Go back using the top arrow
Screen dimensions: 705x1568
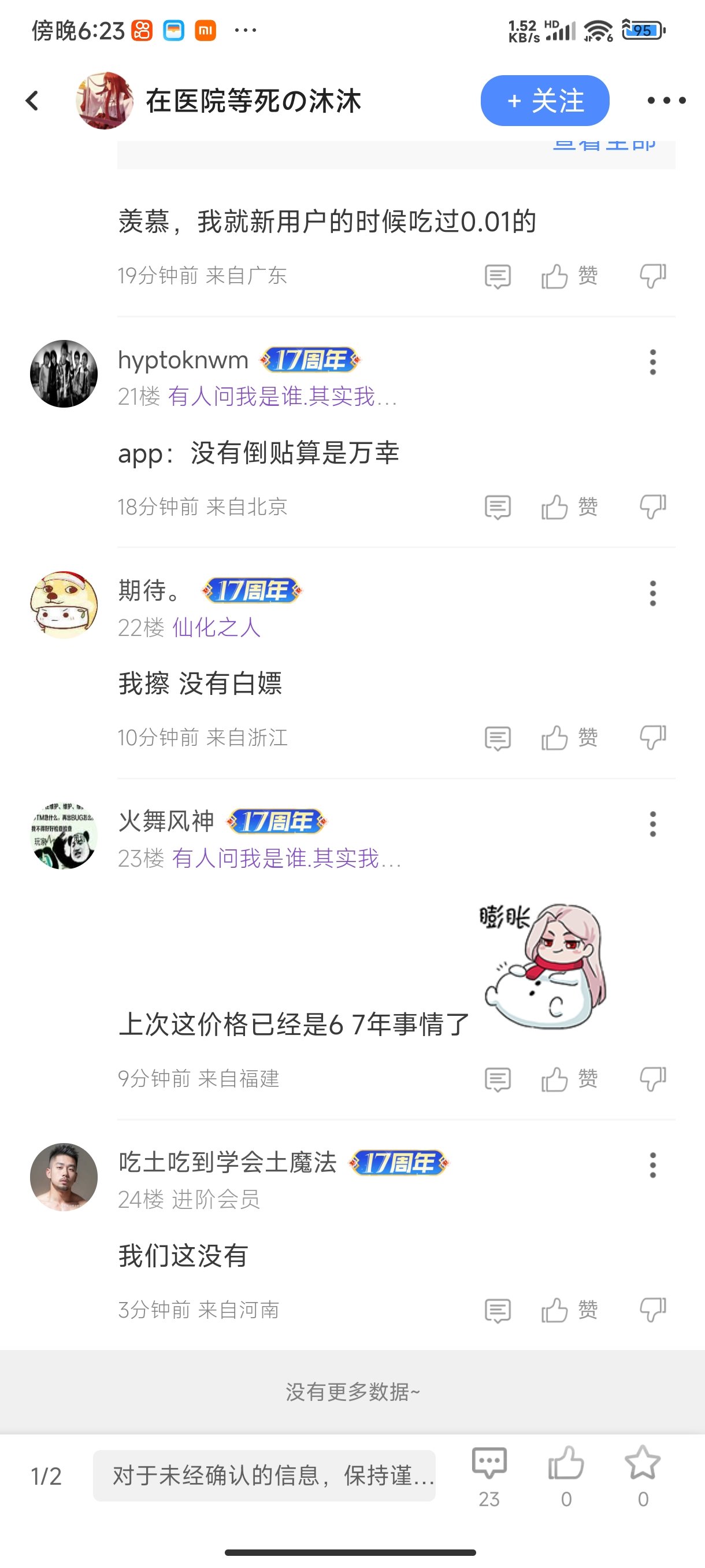click(32, 101)
